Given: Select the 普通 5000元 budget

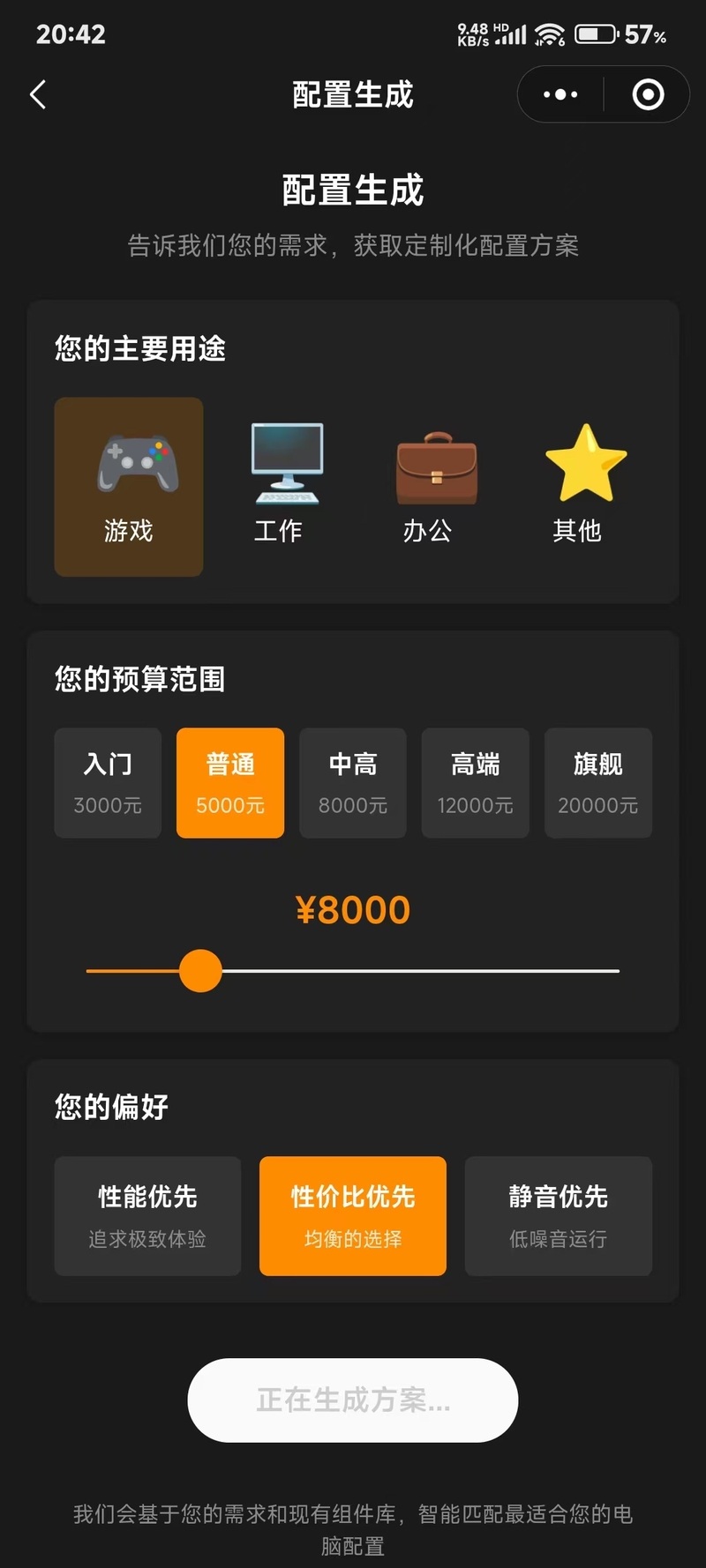Looking at the screenshot, I should point(230,783).
